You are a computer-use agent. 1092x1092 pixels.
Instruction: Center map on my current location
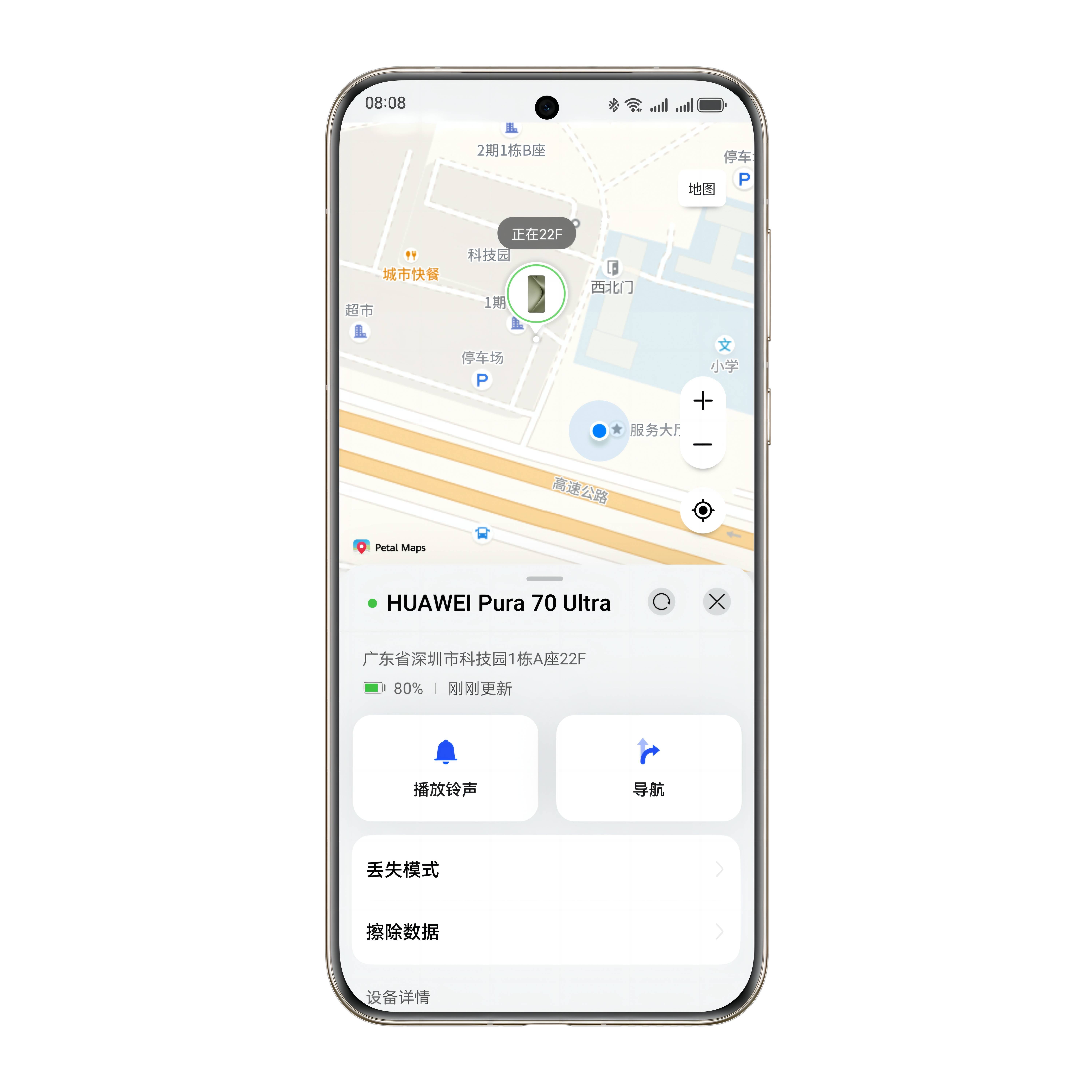click(x=703, y=510)
